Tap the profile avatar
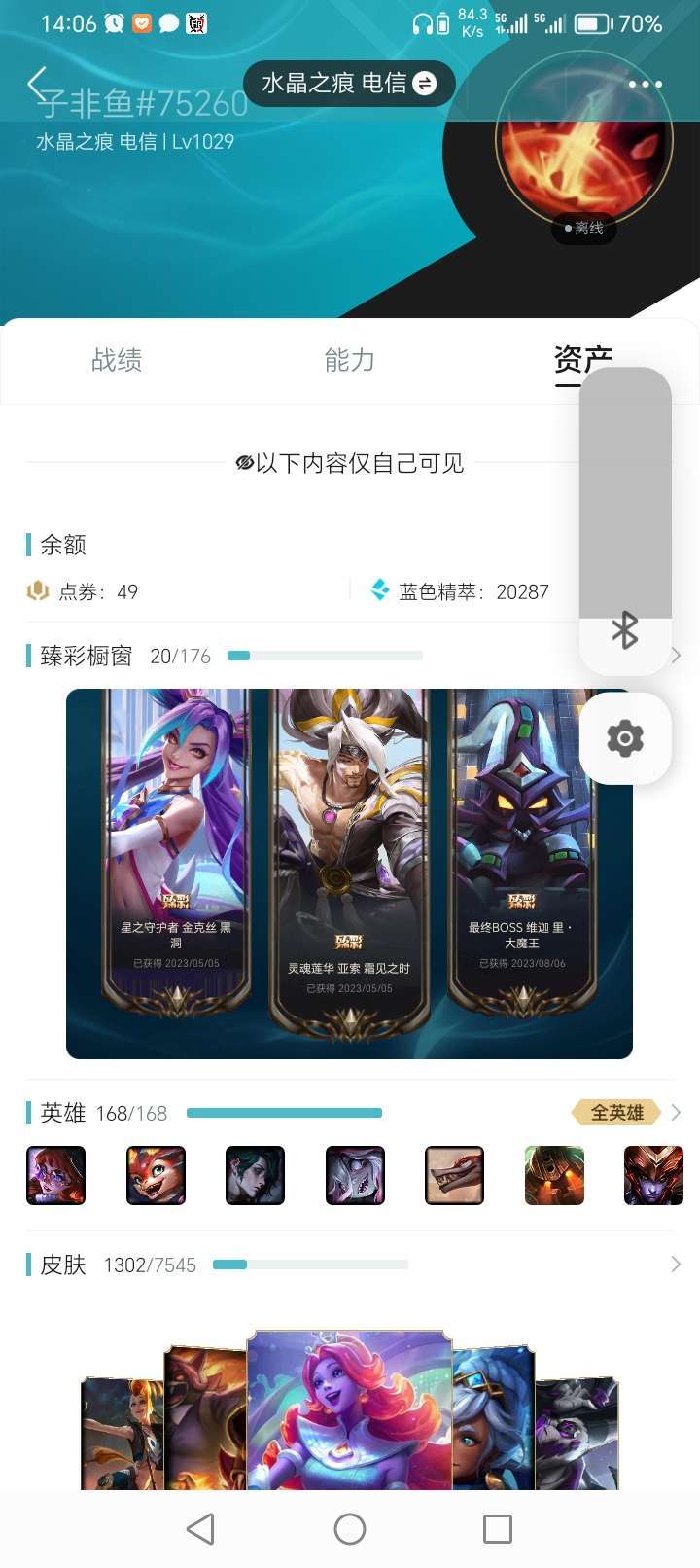This screenshot has width=700, height=1568. (x=583, y=139)
